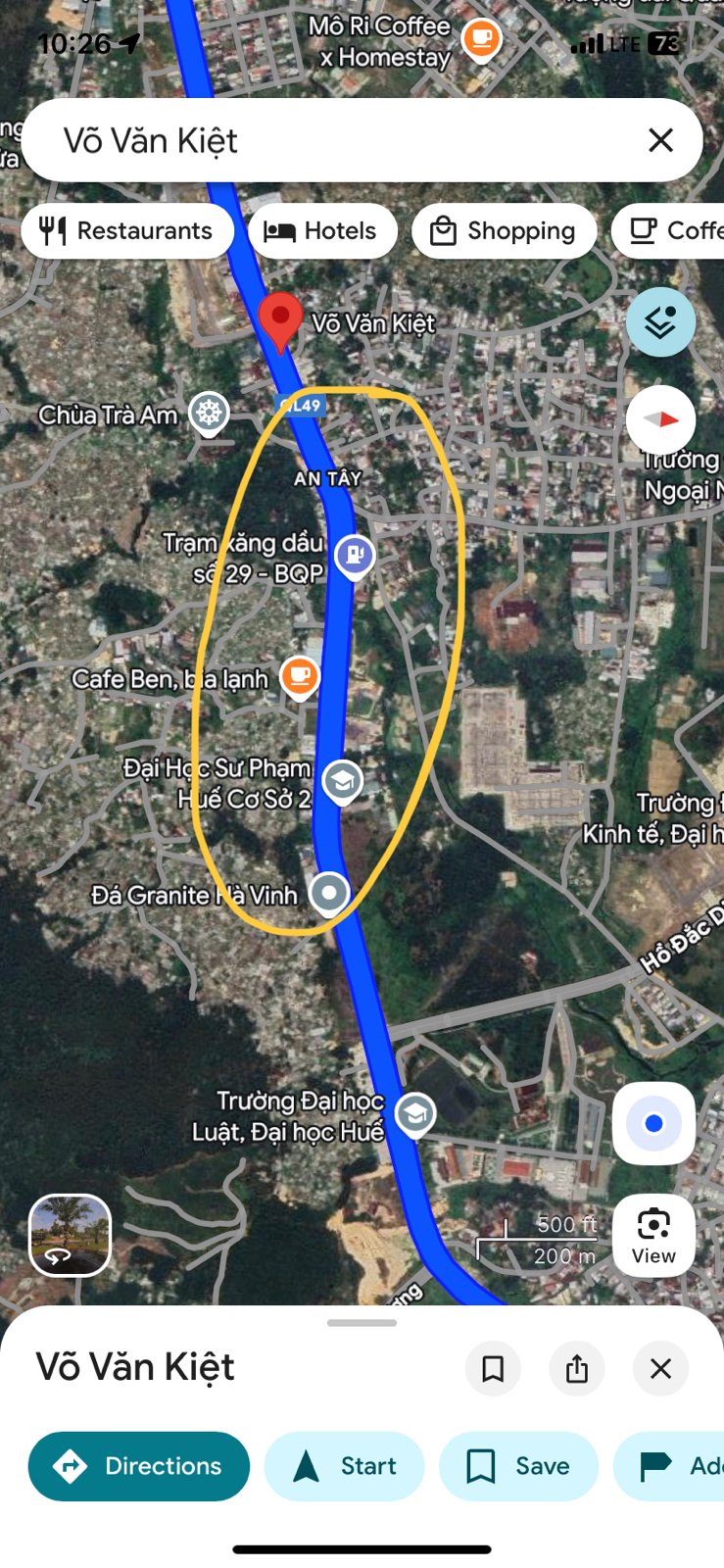Open the Street View thumbnail
Image resolution: width=724 pixels, height=1568 pixels.
tap(70, 1235)
